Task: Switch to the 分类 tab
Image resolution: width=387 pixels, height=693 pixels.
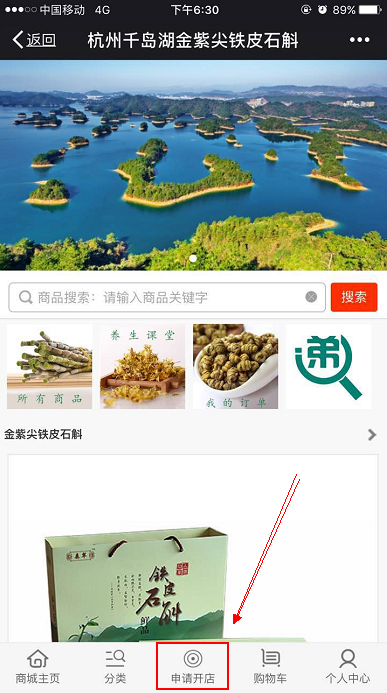Action: 115,667
